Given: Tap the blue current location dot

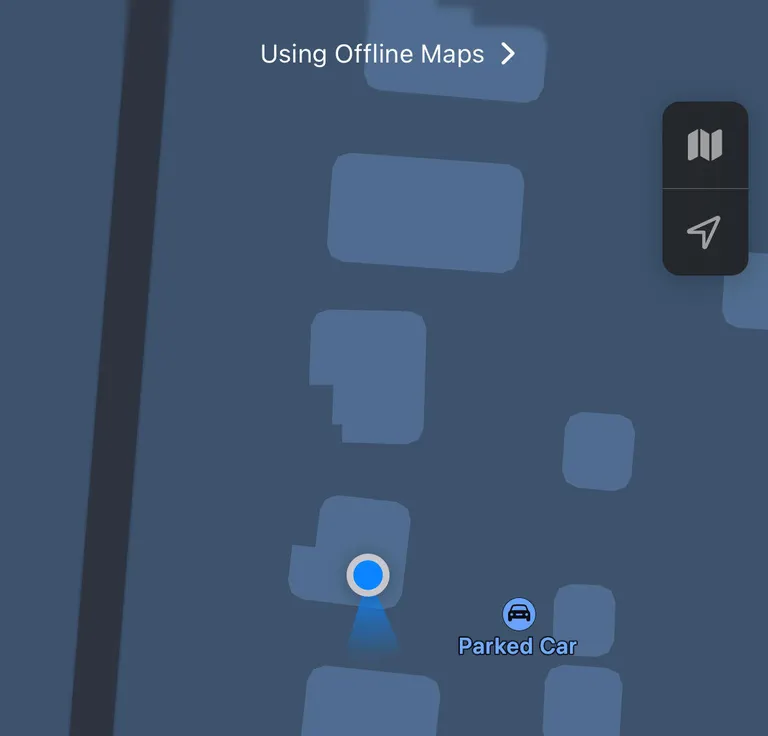Looking at the screenshot, I should 368,576.
